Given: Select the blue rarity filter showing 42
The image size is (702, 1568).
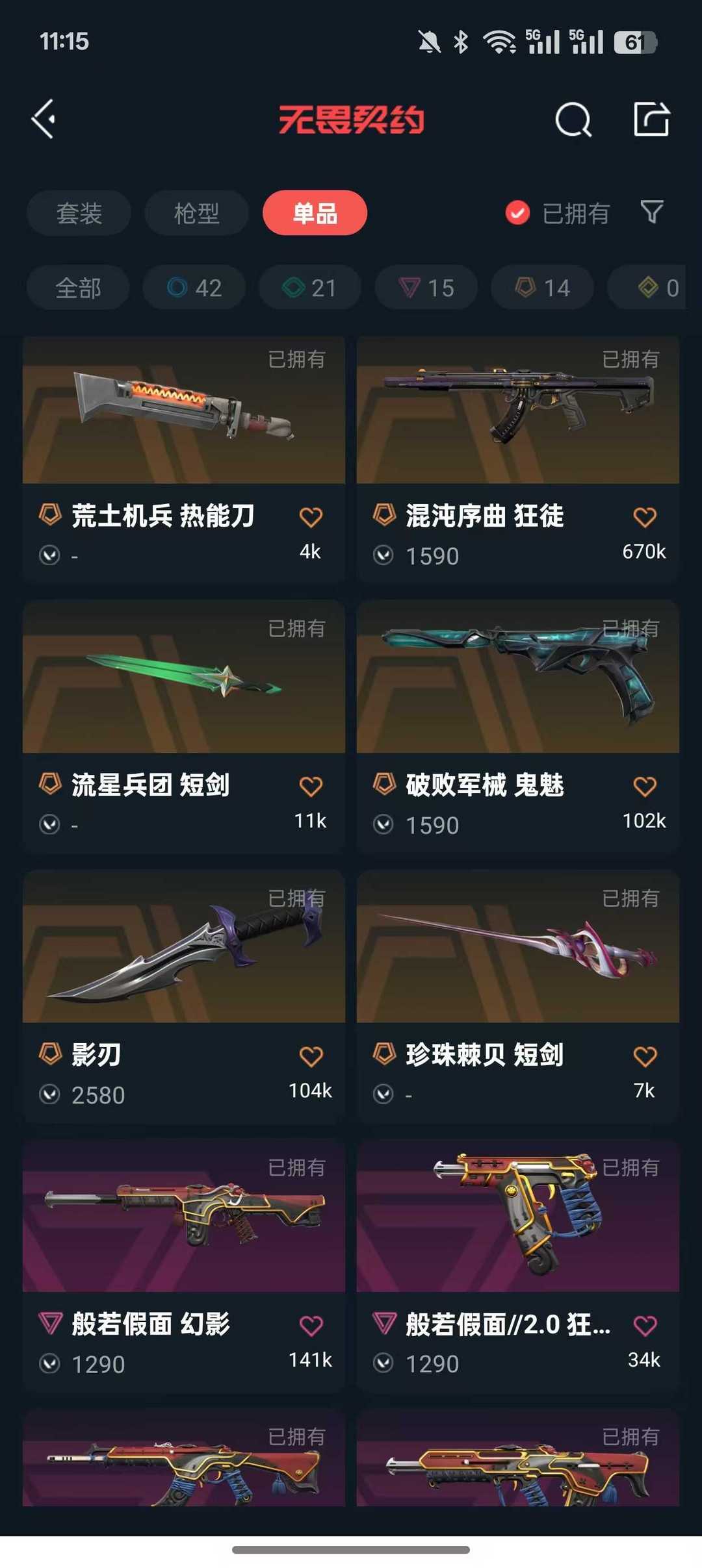Looking at the screenshot, I should click(x=193, y=288).
